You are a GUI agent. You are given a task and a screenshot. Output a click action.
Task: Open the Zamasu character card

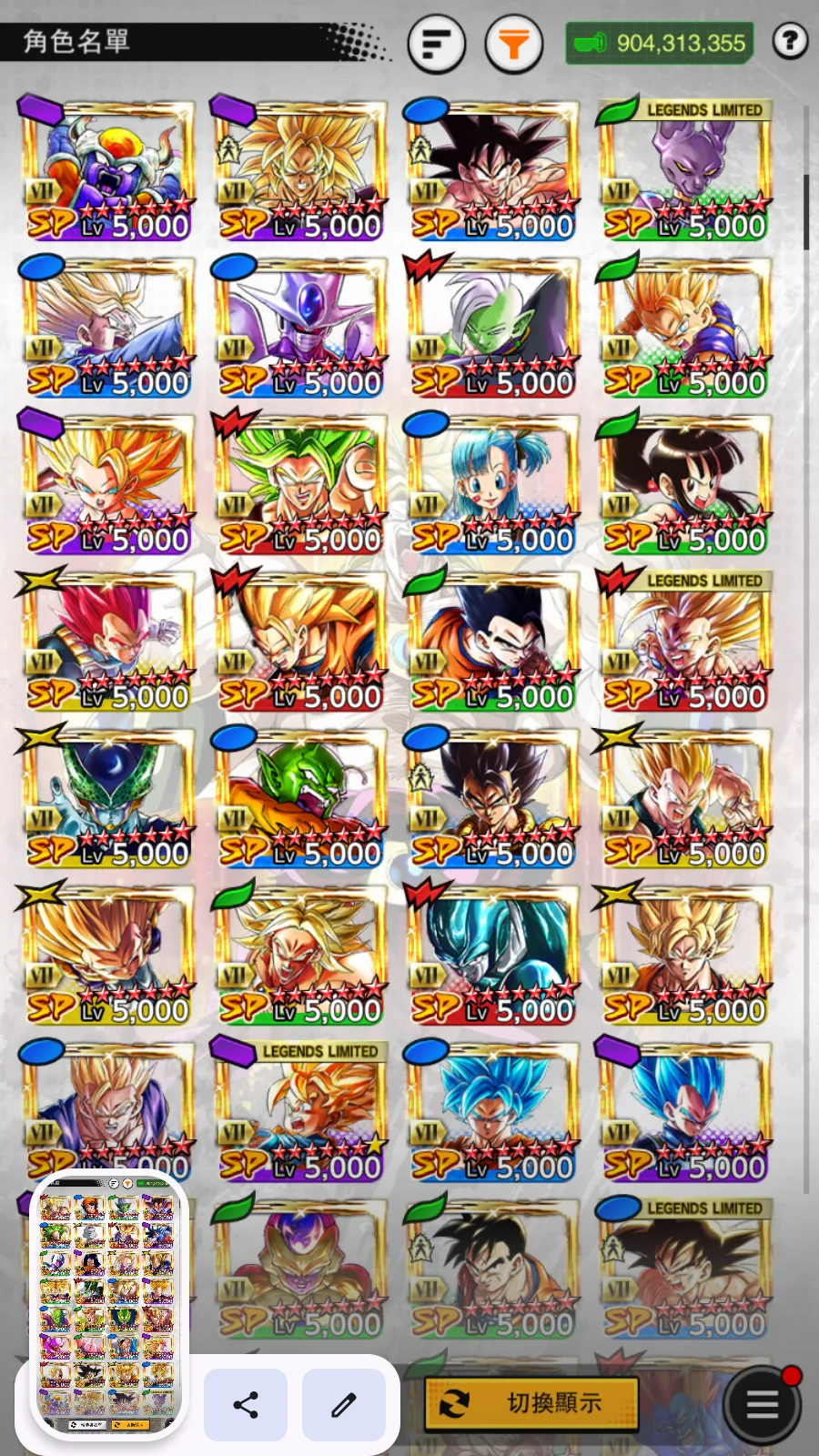pos(491,328)
